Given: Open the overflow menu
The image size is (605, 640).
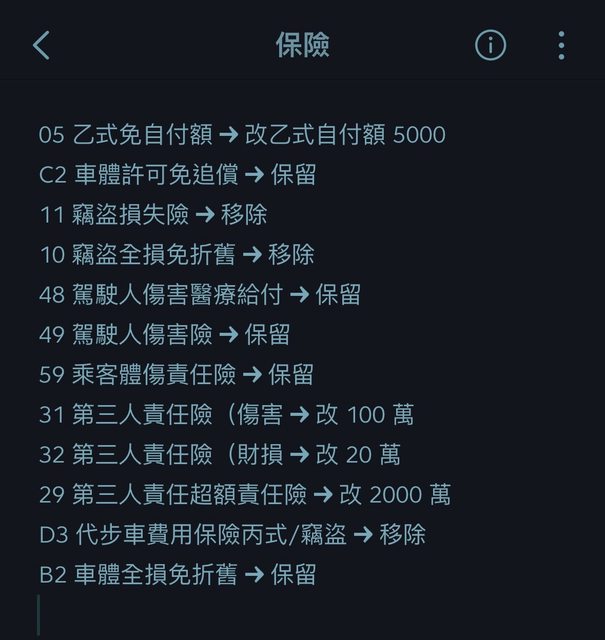Looking at the screenshot, I should (561, 45).
